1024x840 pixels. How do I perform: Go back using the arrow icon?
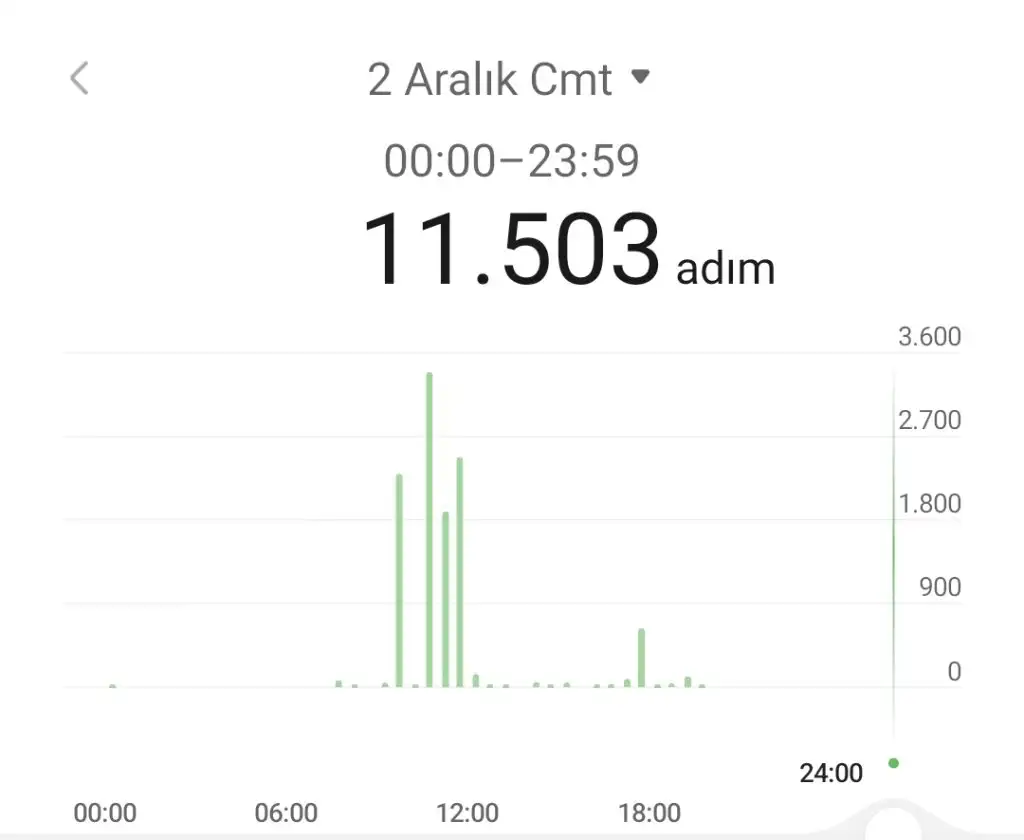coord(79,78)
